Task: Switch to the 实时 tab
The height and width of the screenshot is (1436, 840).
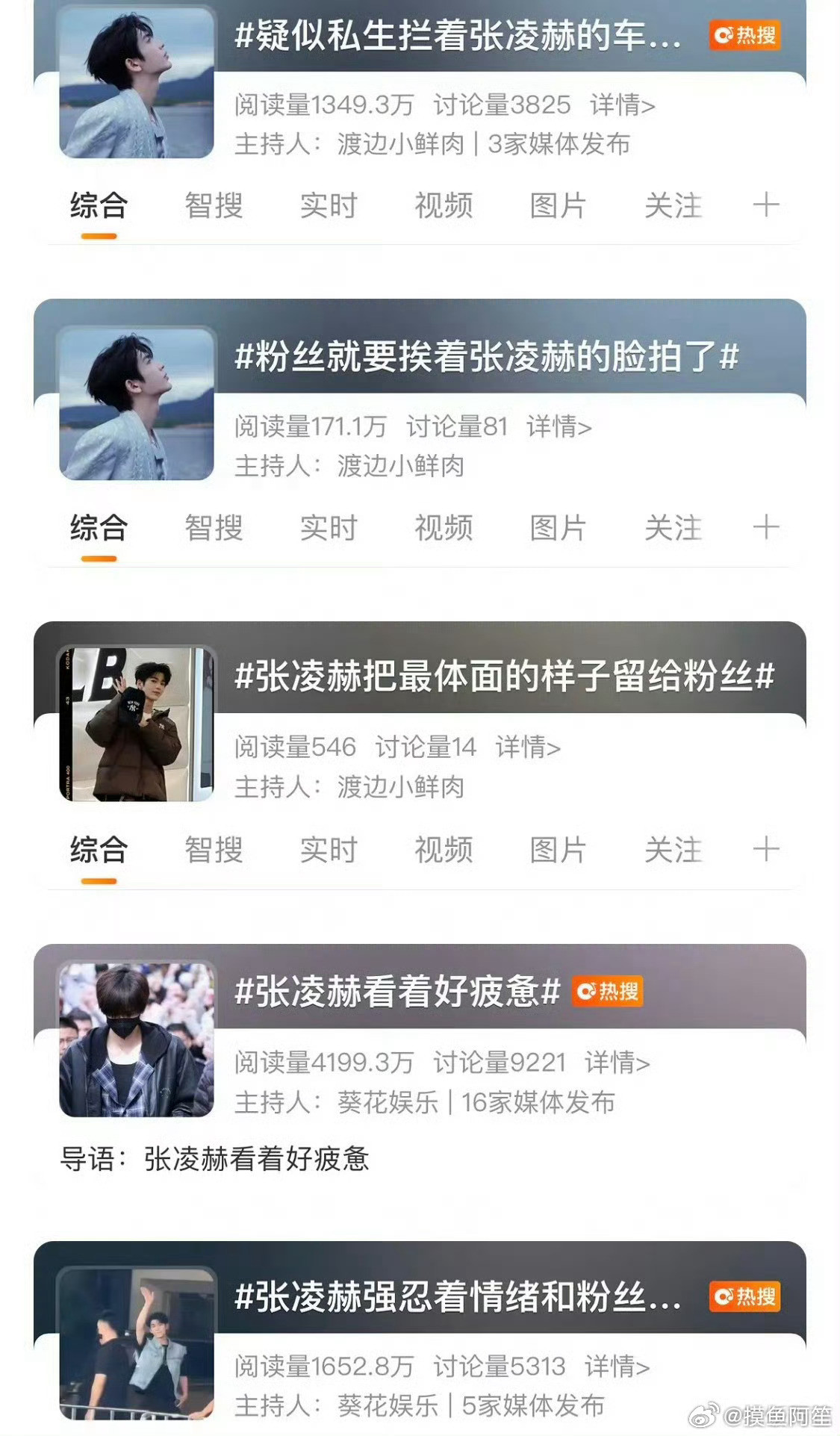Action: pos(329,206)
